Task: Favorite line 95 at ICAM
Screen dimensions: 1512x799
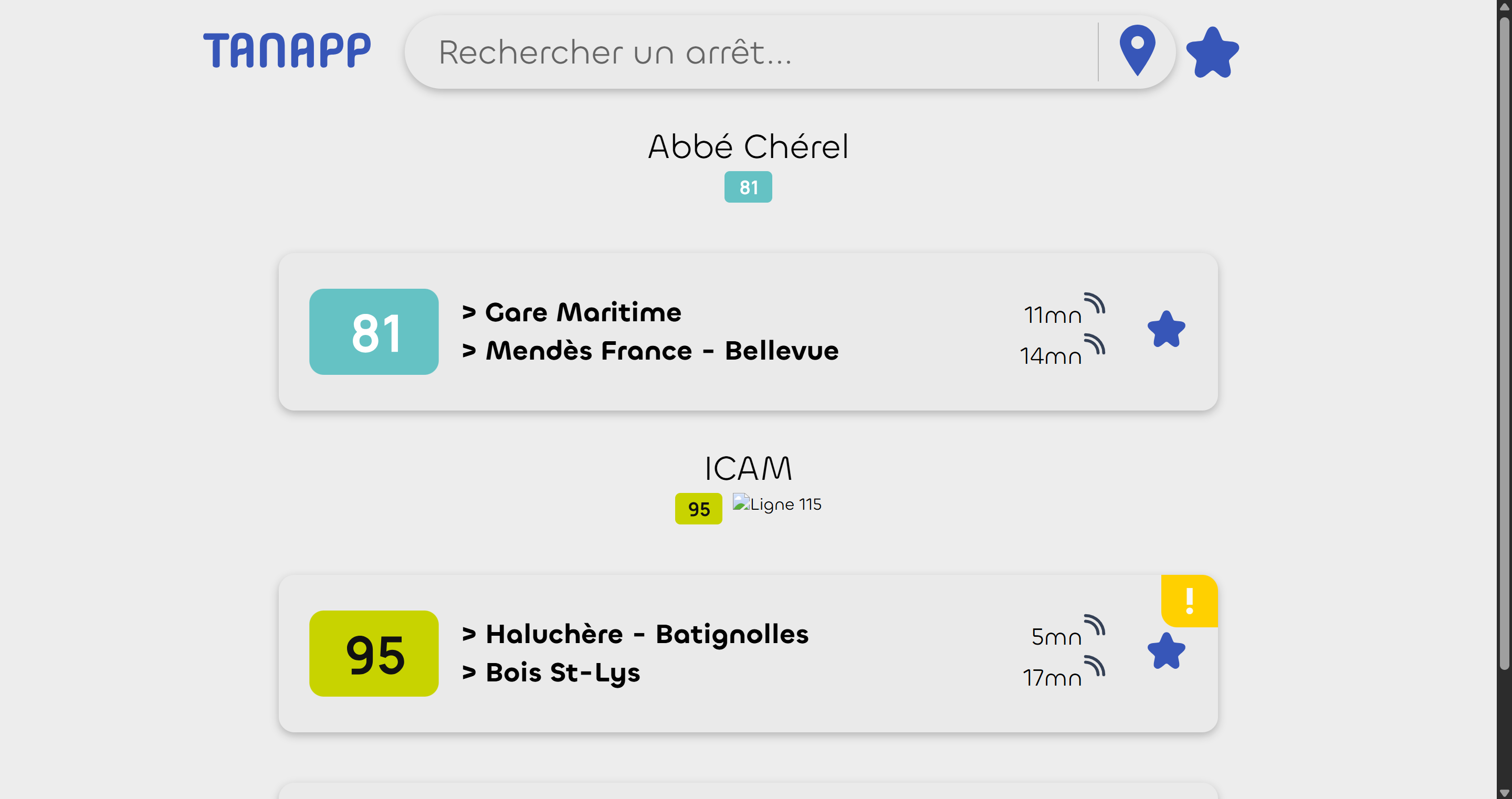Action: pos(1165,651)
